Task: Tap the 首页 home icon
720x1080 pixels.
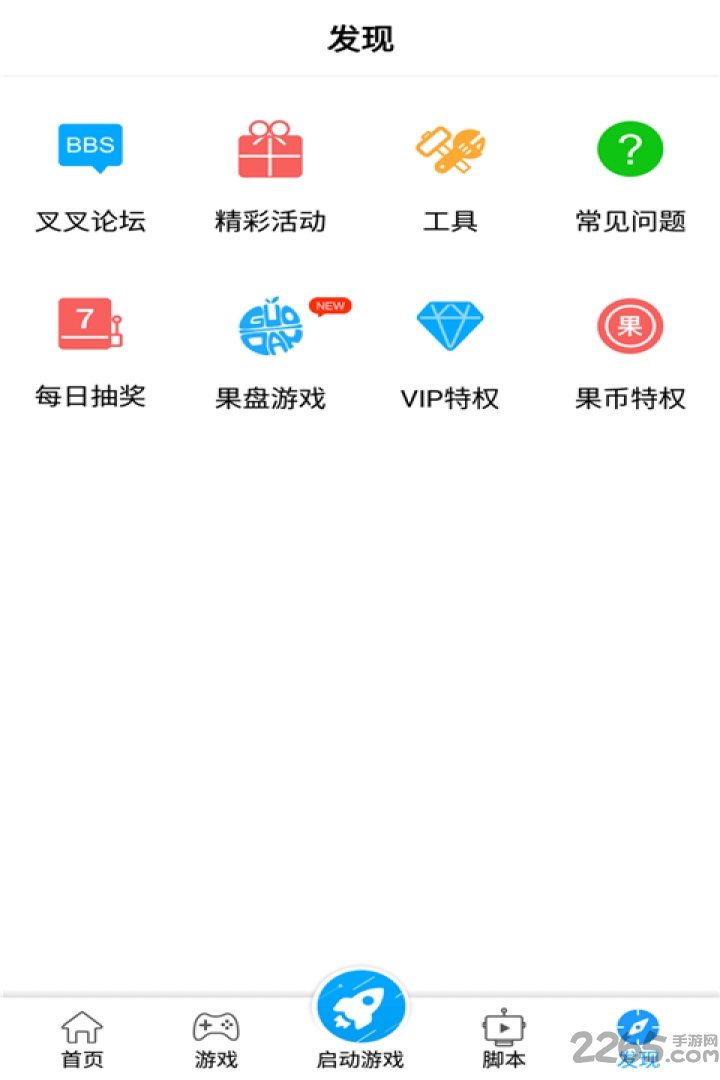Action: pyautogui.click(x=82, y=1030)
